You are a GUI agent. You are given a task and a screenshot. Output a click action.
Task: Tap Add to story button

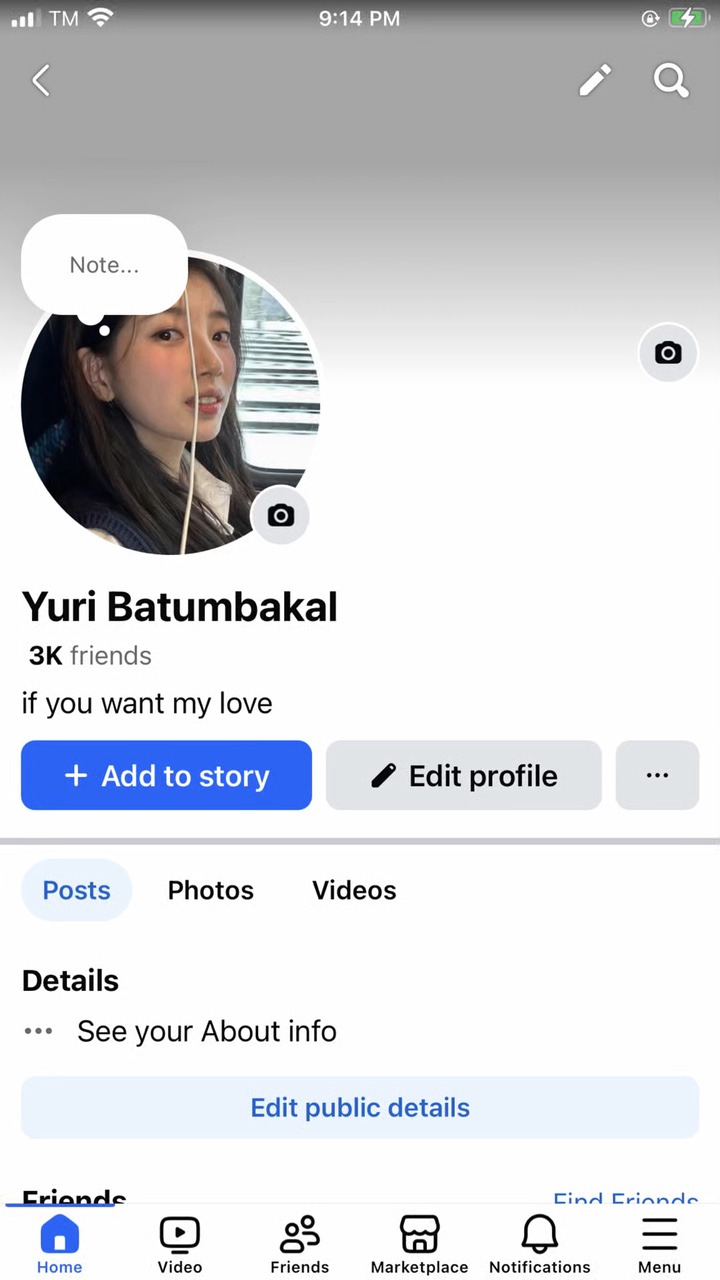click(x=166, y=776)
